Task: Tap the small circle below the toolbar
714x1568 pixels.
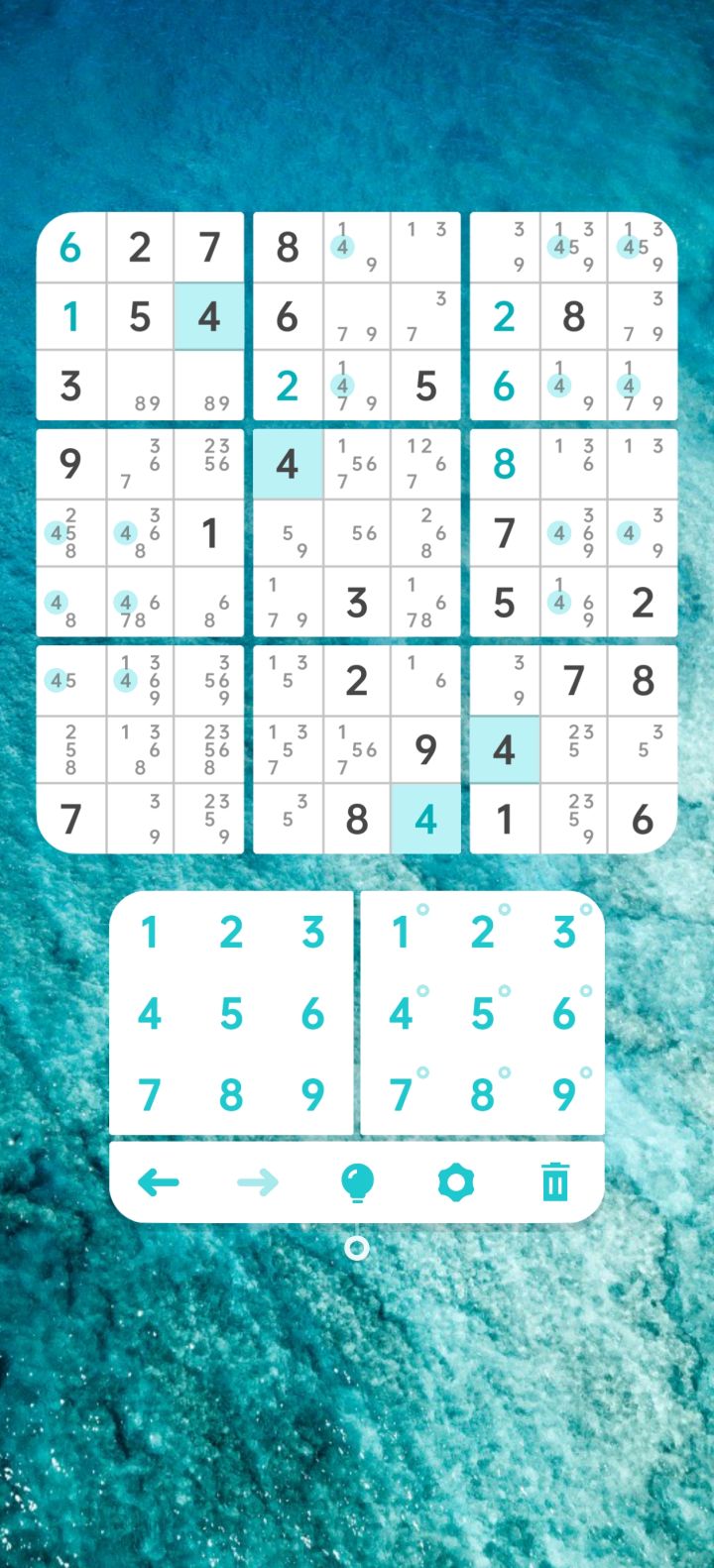Action: [x=357, y=1248]
